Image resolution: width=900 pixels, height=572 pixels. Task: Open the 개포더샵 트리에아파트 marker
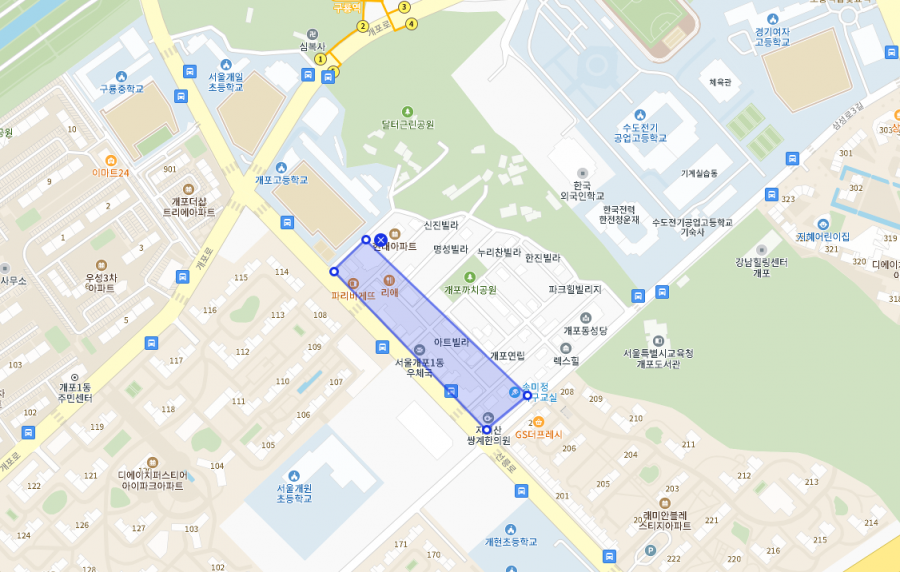(188, 189)
